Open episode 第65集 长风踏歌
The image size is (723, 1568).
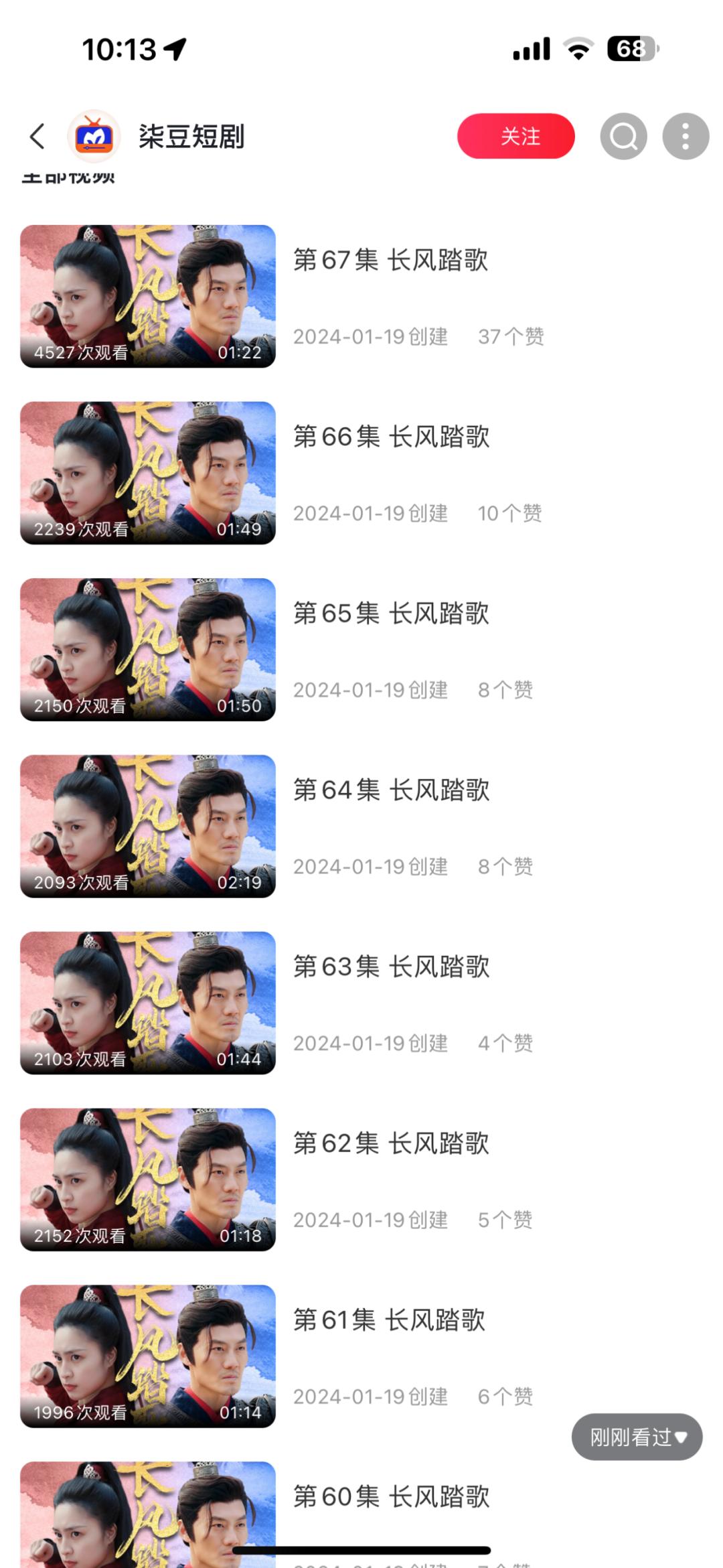point(148,650)
